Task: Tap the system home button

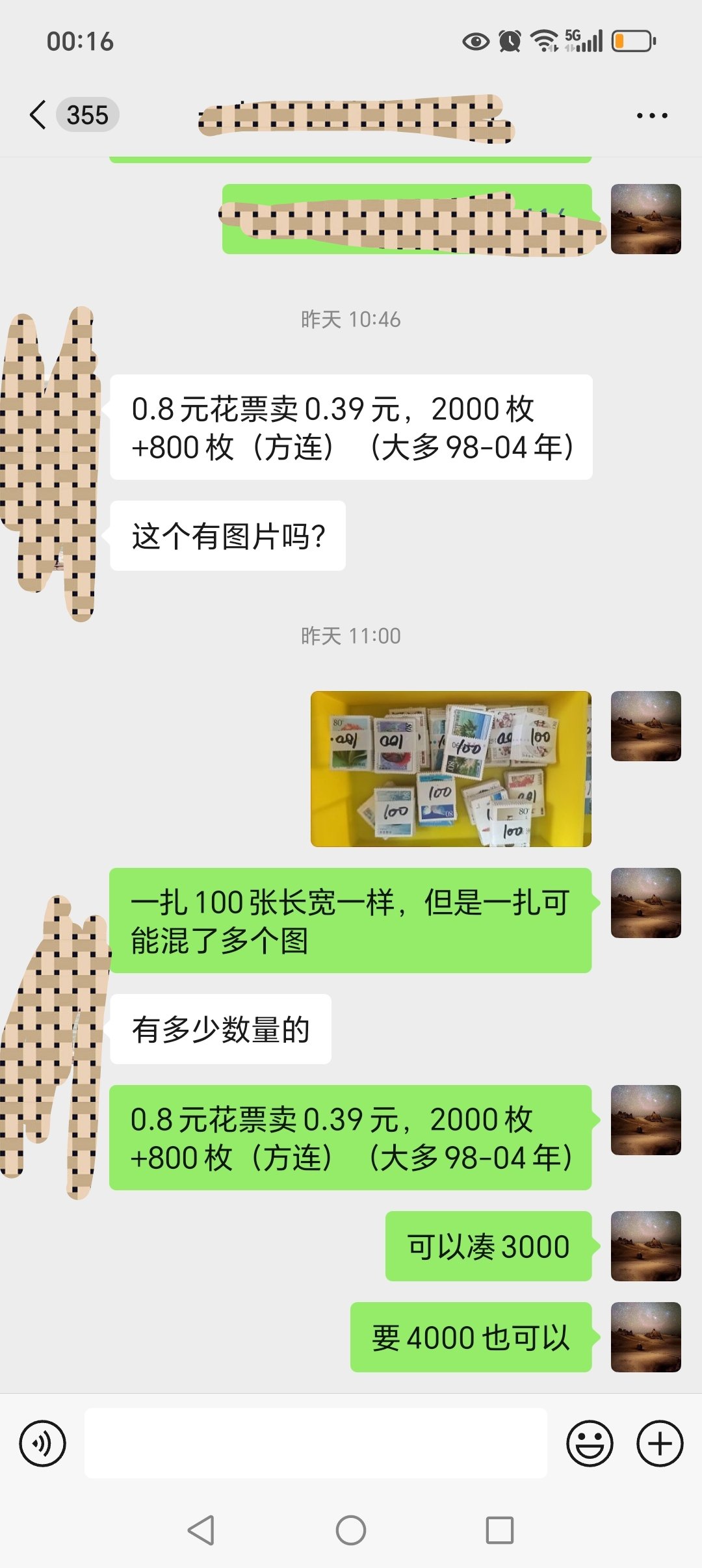Action: [351, 1530]
